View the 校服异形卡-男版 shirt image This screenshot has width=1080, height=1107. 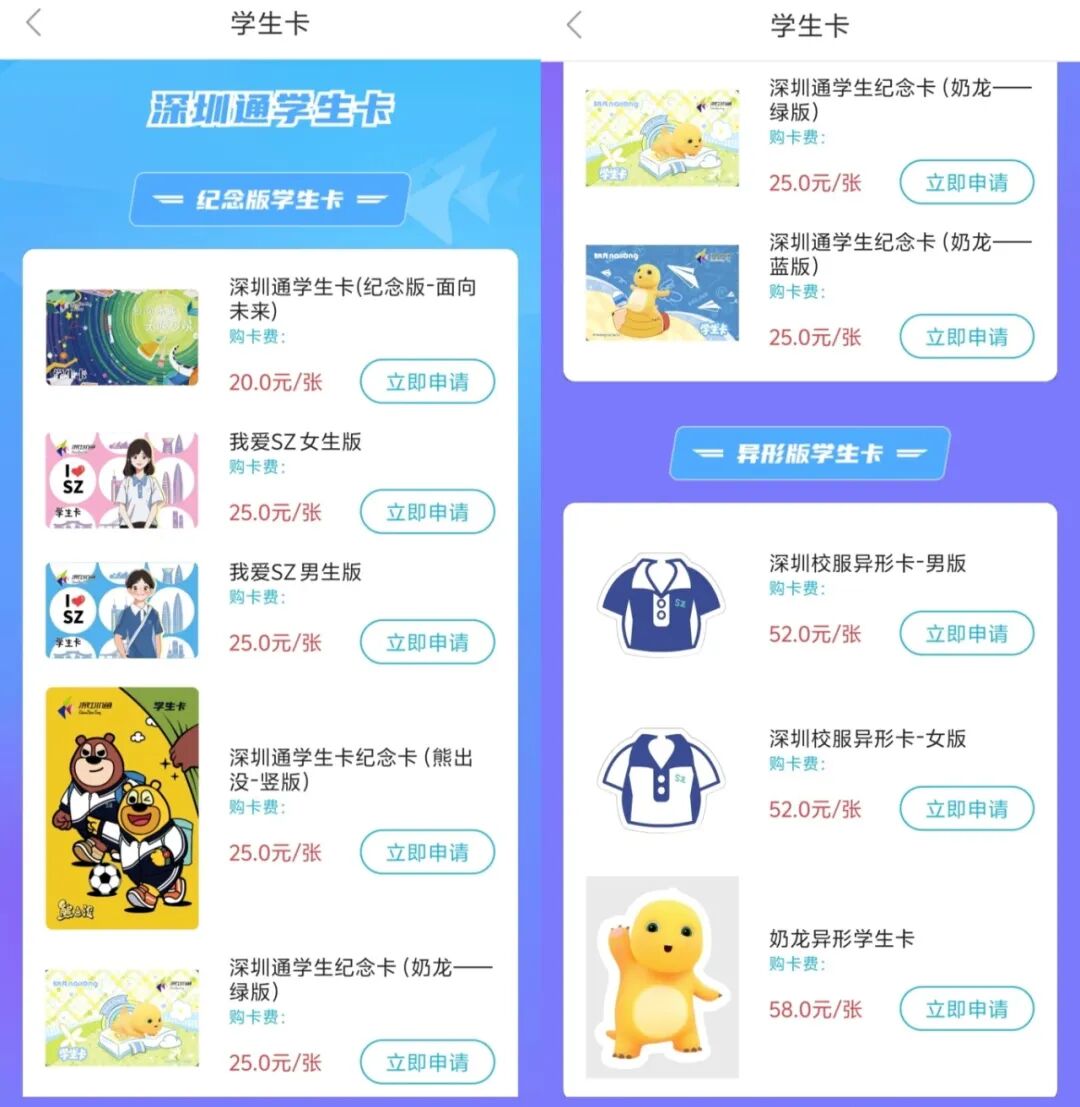[661, 606]
